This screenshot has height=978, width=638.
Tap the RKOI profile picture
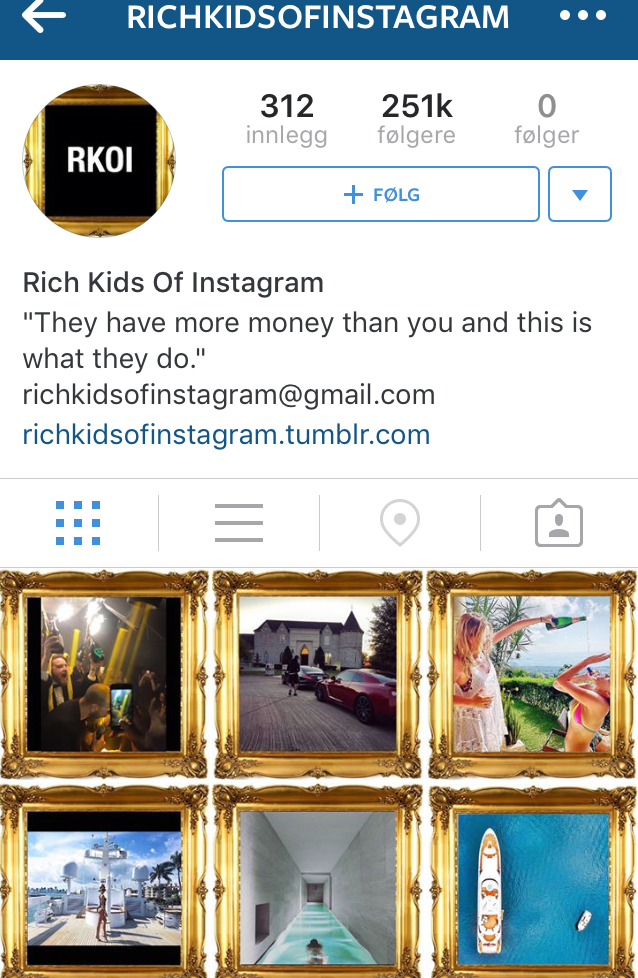pyautogui.click(x=99, y=161)
